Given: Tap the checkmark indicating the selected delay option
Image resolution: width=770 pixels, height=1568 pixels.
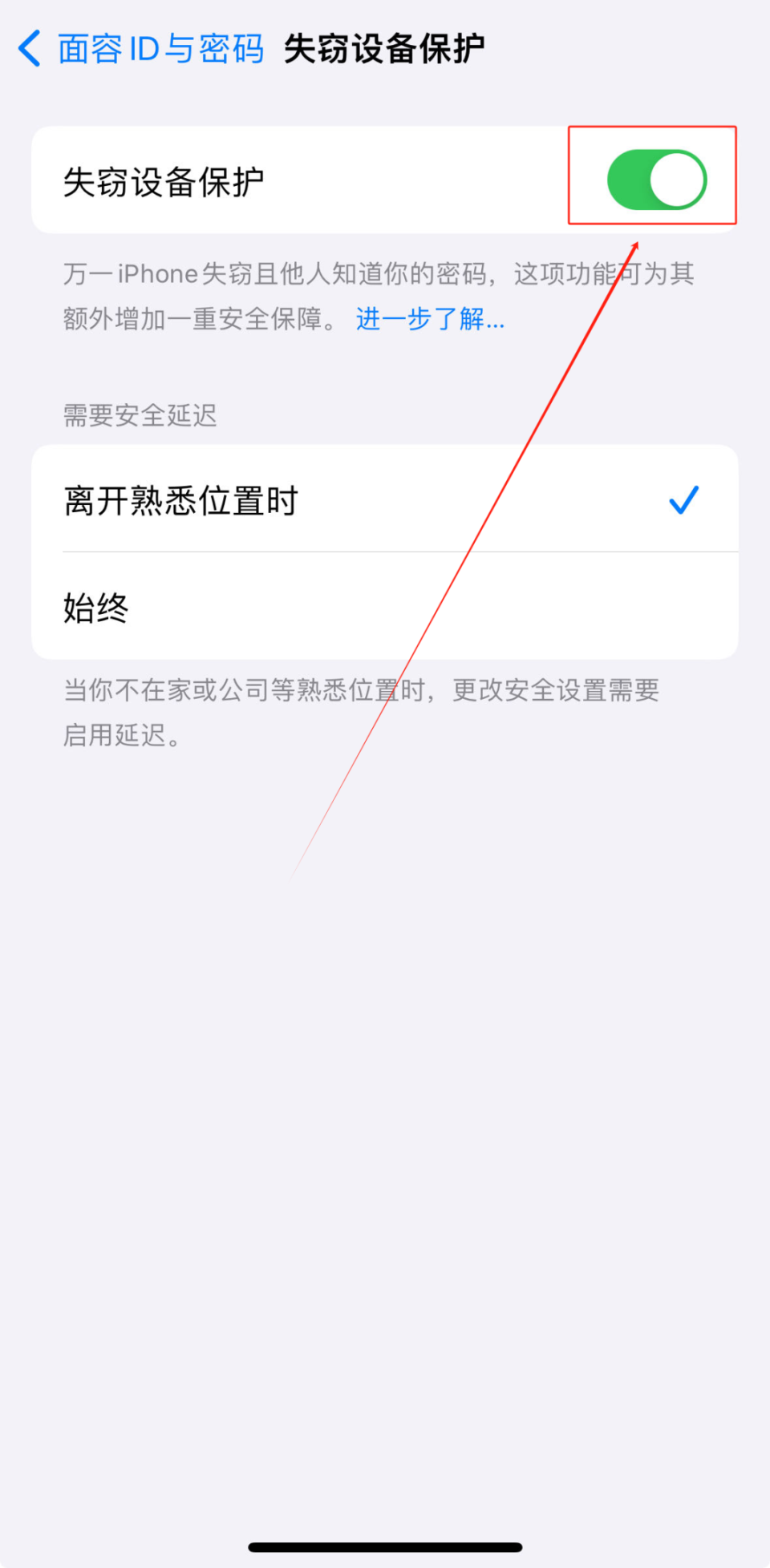Looking at the screenshot, I should (683, 499).
